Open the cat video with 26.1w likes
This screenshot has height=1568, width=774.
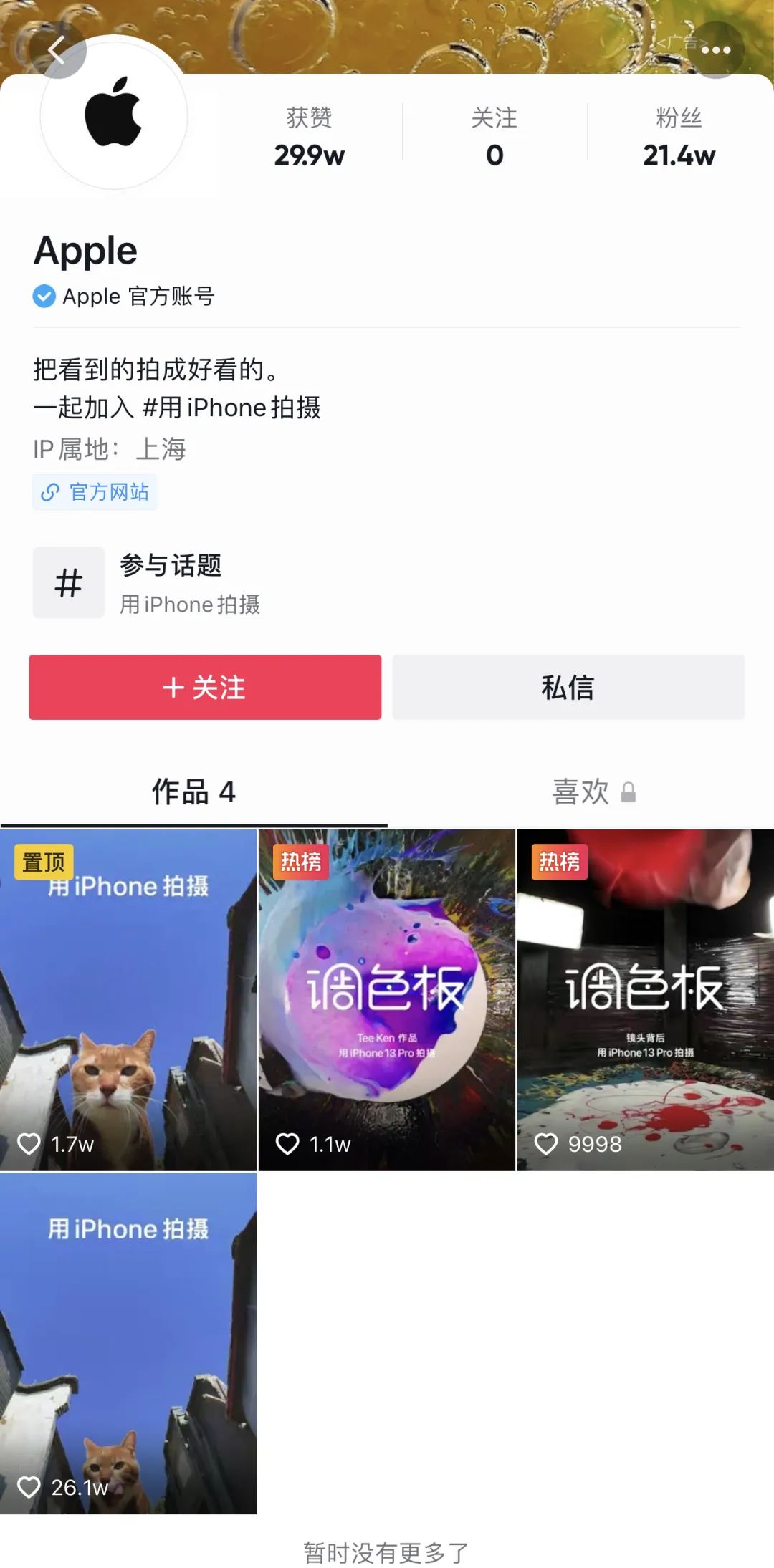click(x=128, y=1342)
